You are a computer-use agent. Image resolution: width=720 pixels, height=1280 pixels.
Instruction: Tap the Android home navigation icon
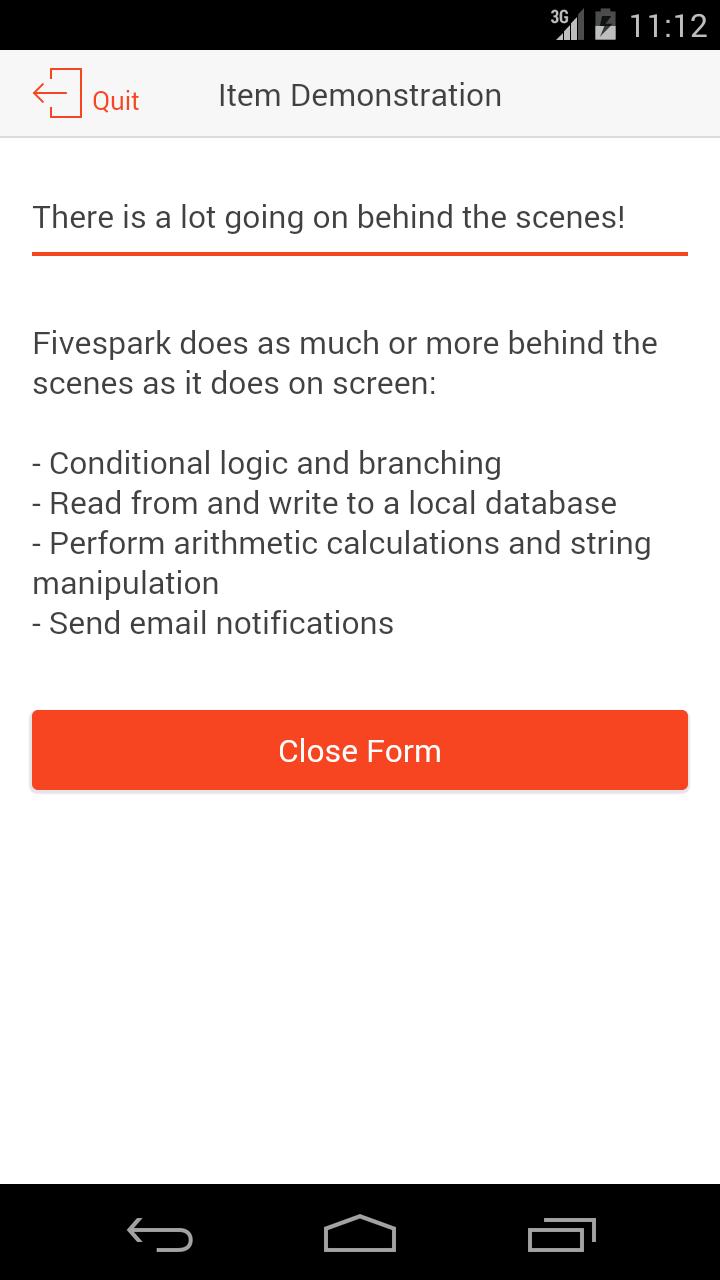(x=360, y=1235)
